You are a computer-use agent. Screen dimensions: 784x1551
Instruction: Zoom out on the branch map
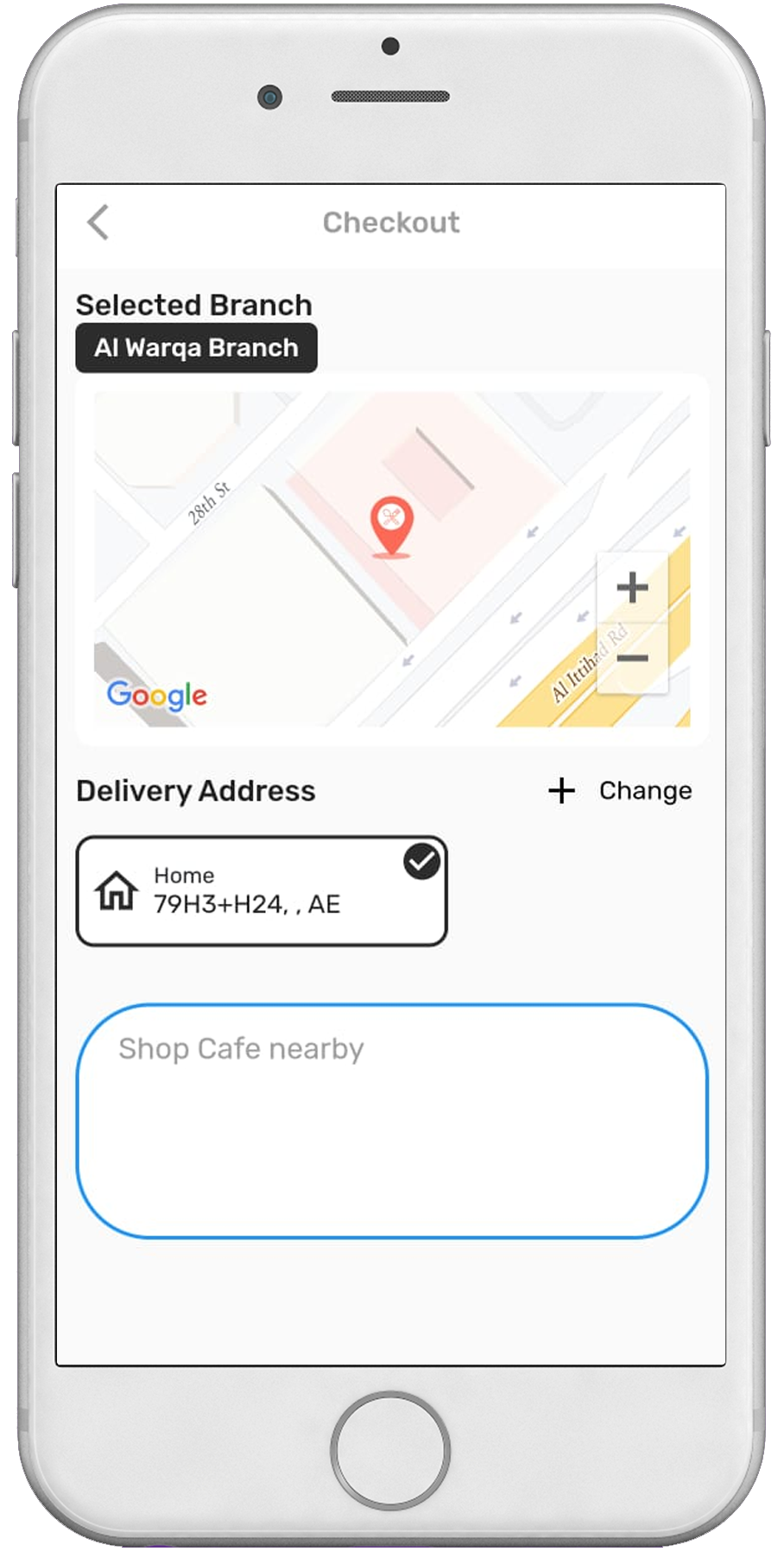[x=632, y=658]
